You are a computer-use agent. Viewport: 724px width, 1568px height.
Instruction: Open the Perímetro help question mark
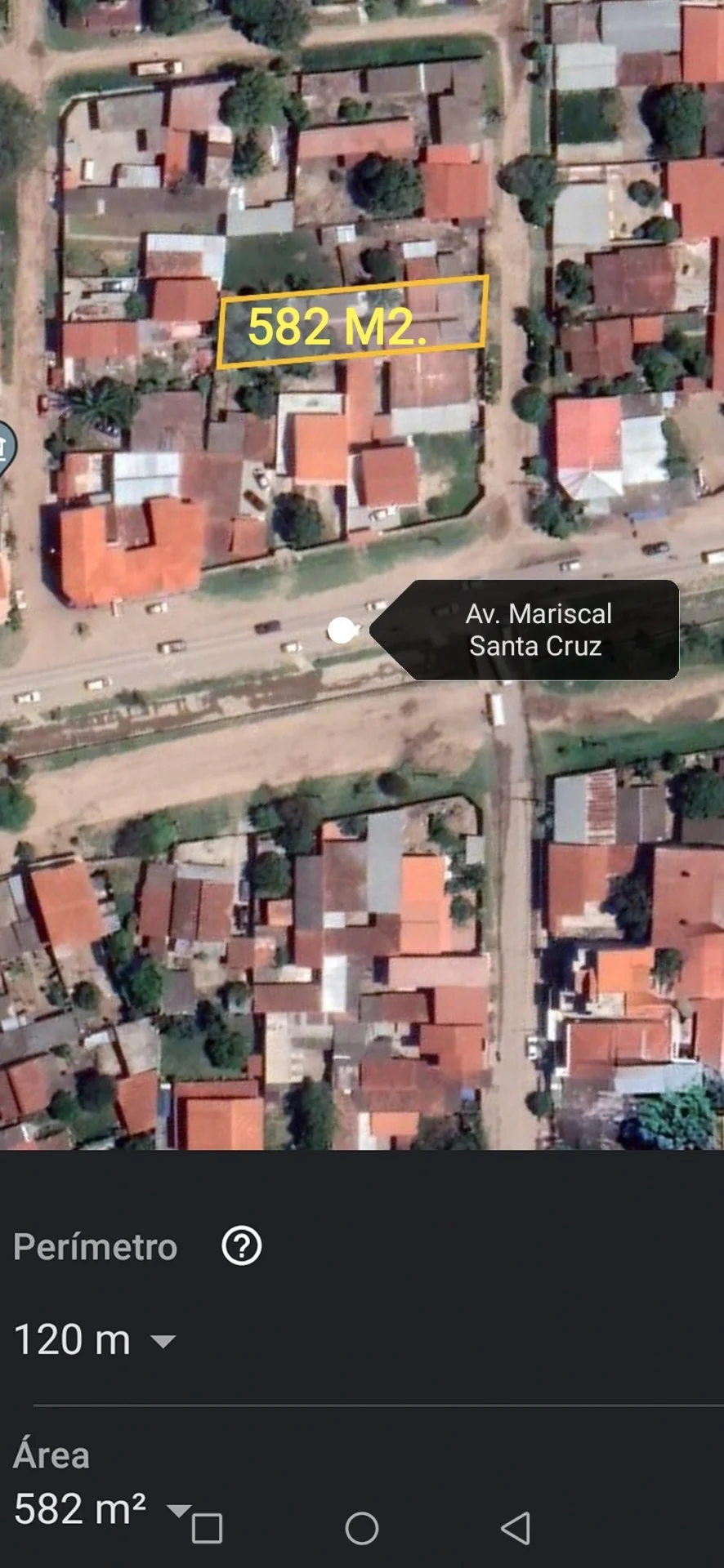coord(241,1246)
